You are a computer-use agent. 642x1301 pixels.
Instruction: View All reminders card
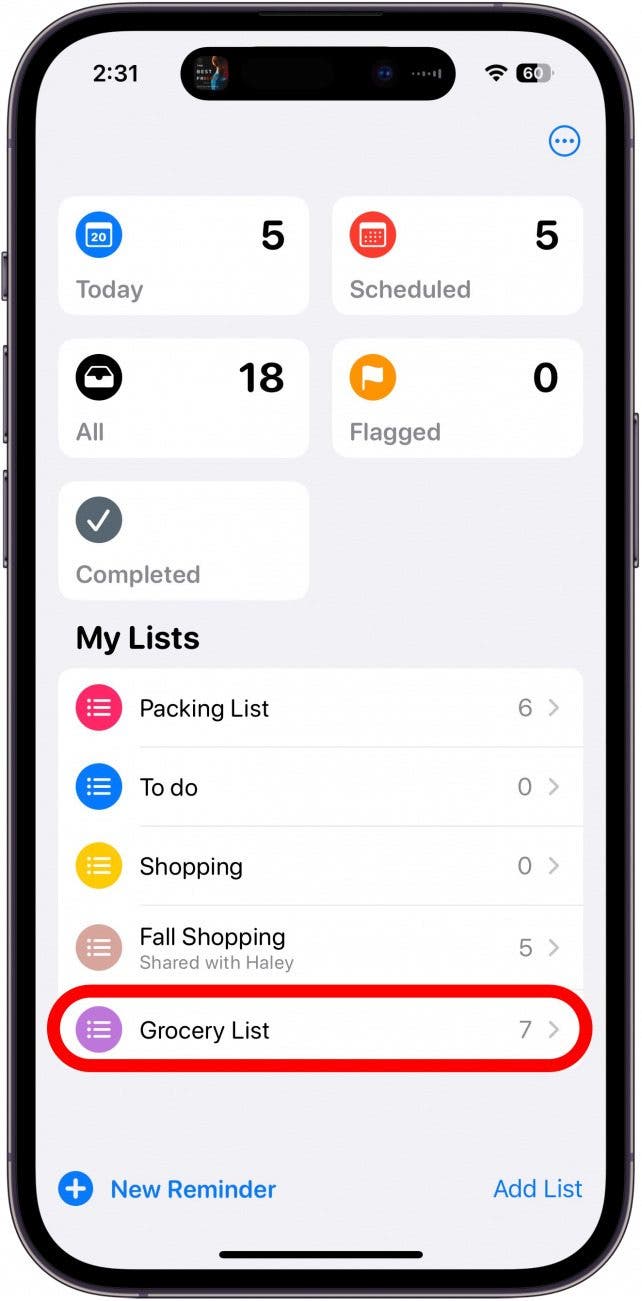click(x=183, y=398)
